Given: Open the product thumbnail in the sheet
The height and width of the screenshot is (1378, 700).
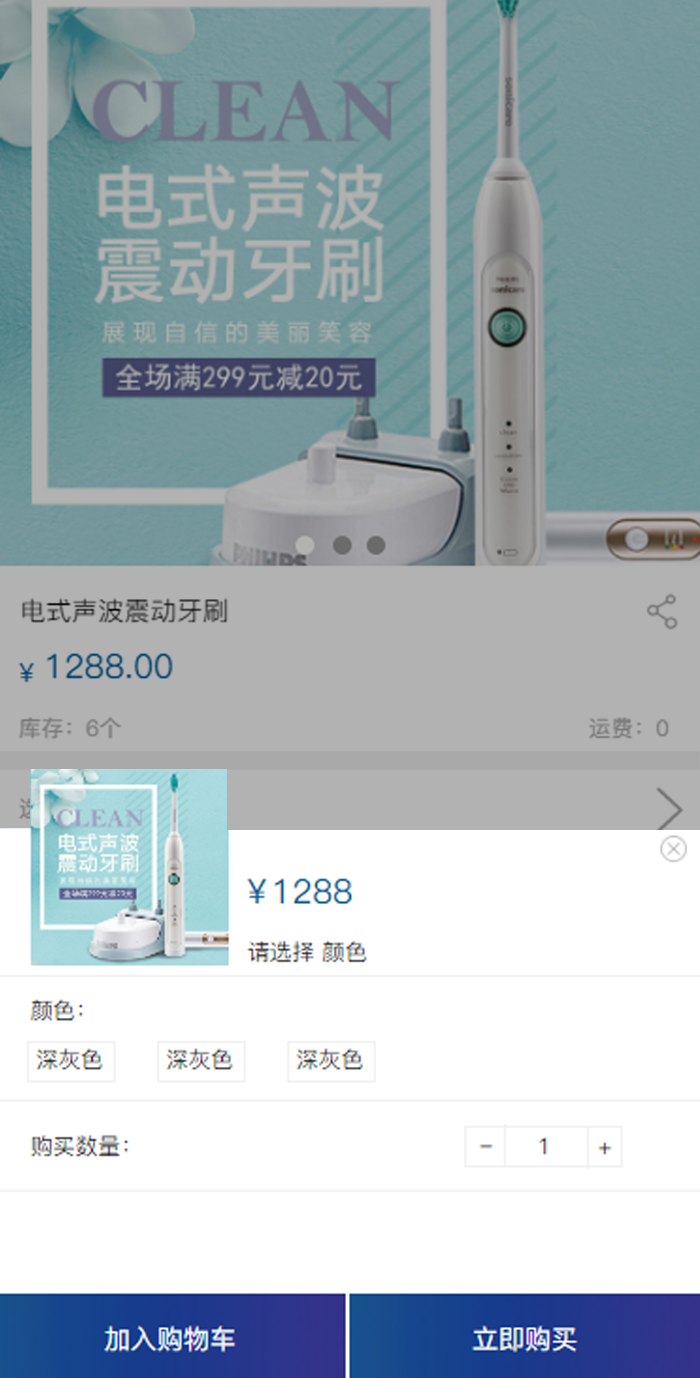Looking at the screenshot, I should pyautogui.click(x=129, y=868).
